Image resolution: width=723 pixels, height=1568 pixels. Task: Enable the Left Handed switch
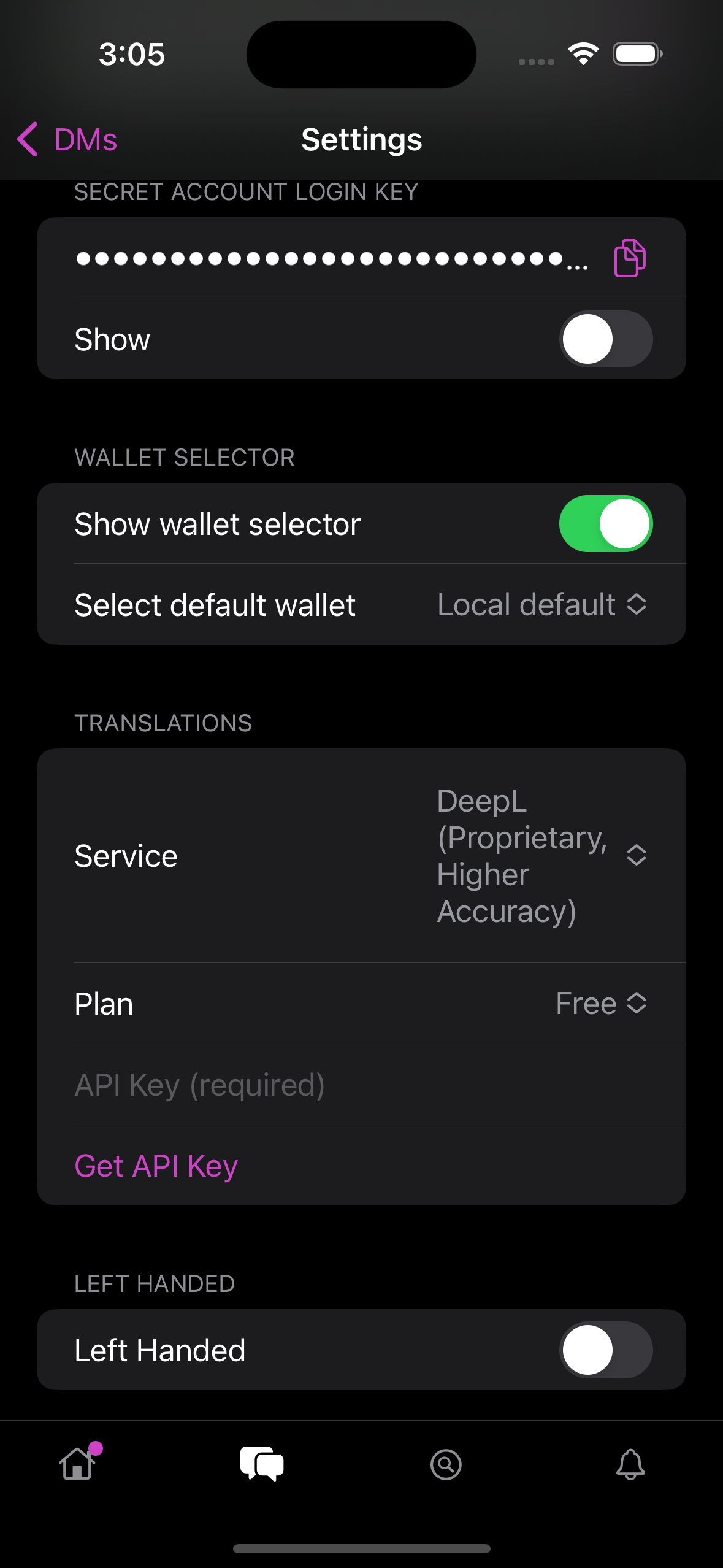tap(605, 1350)
